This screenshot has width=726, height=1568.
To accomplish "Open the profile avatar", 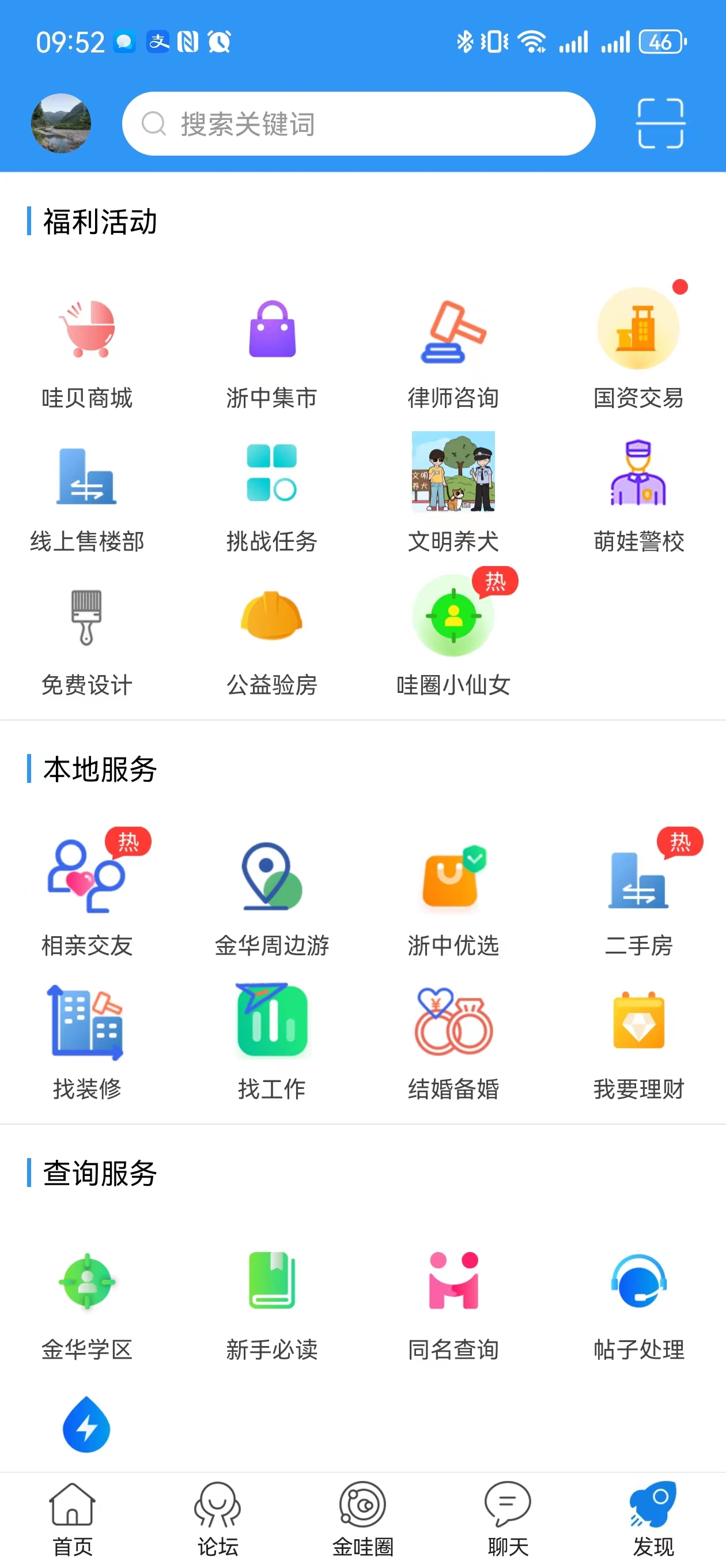I will coord(61,123).
